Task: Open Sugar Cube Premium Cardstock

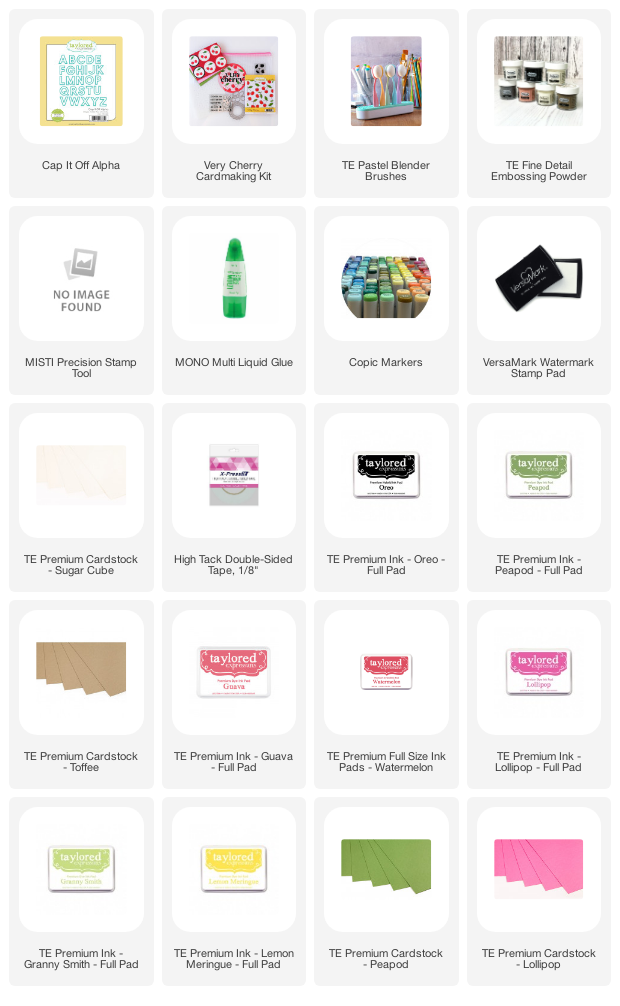Action: (82, 497)
